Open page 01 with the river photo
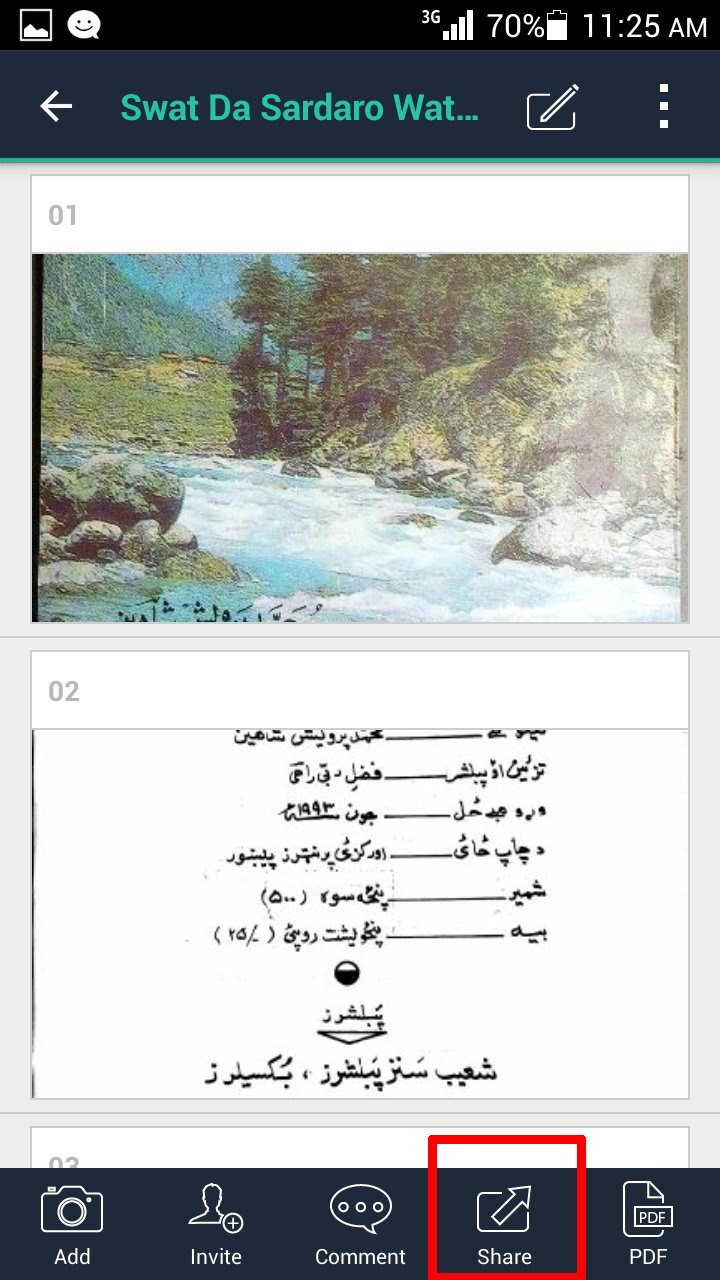720x1280 pixels. [x=360, y=437]
